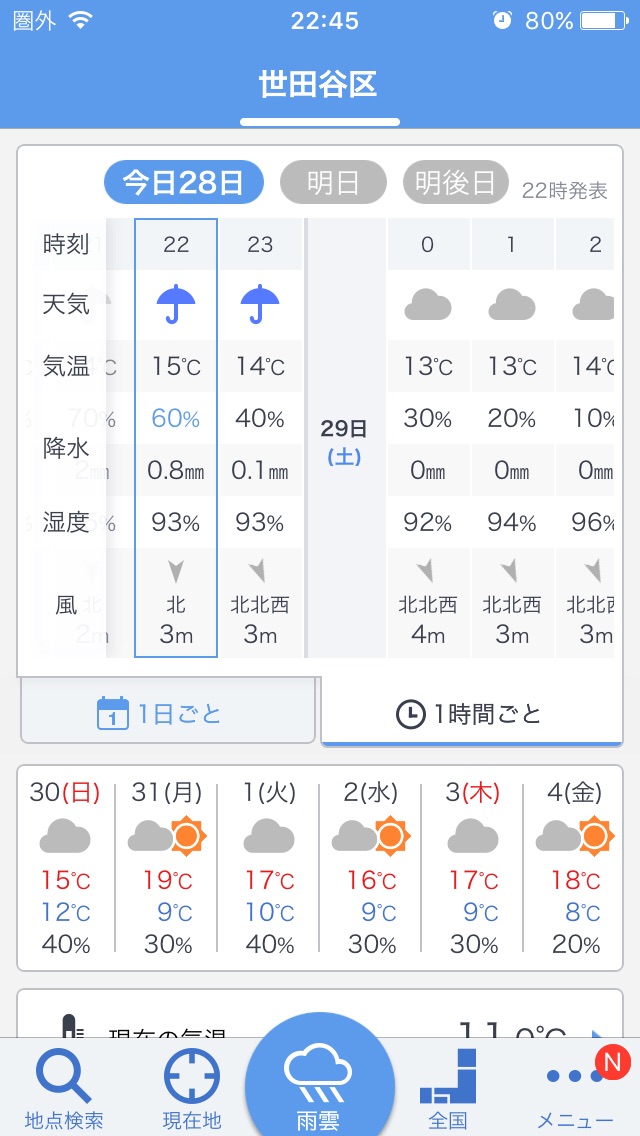The width and height of the screenshot is (640, 1136).
Task: Select the 今日28日 day chip
Action: coord(184,183)
